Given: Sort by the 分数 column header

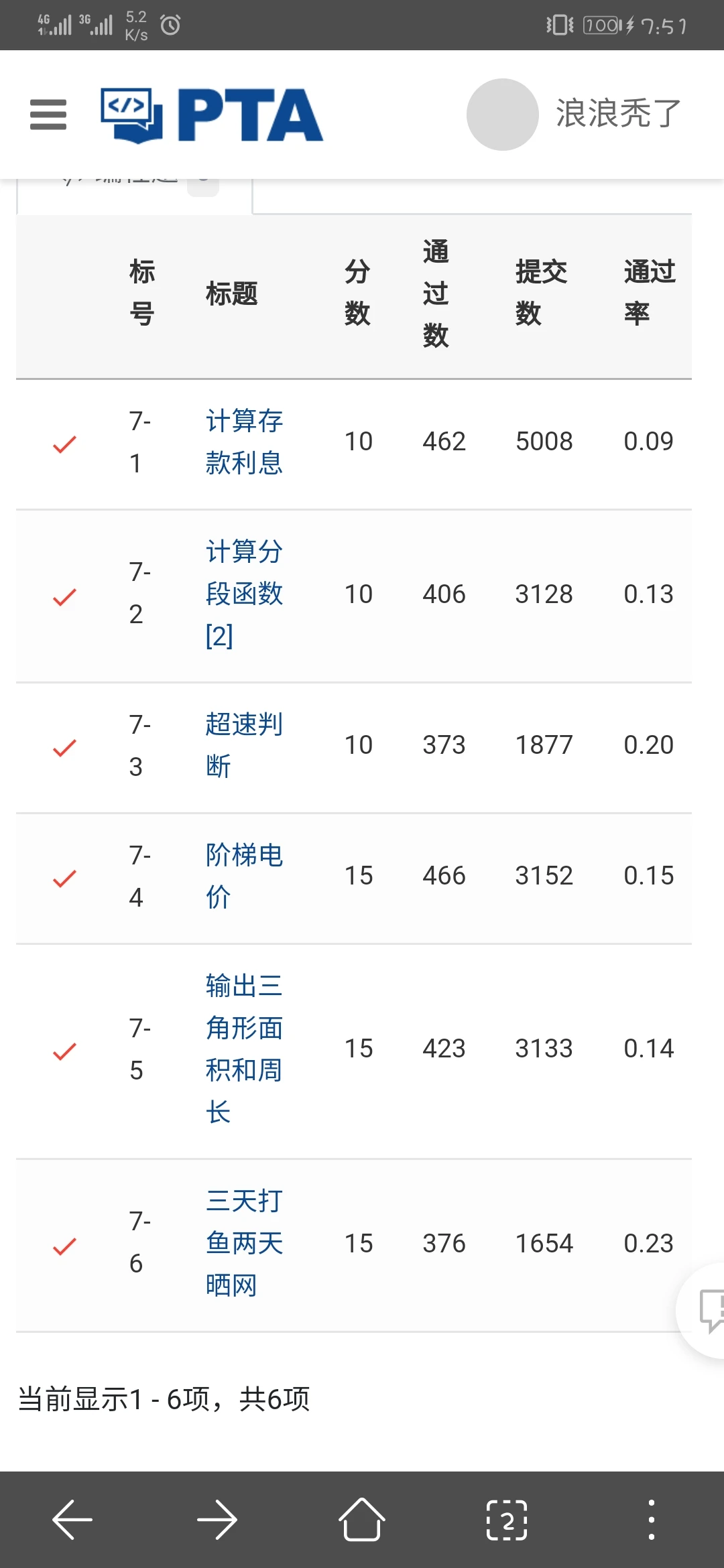Looking at the screenshot, I should (357, 293).
